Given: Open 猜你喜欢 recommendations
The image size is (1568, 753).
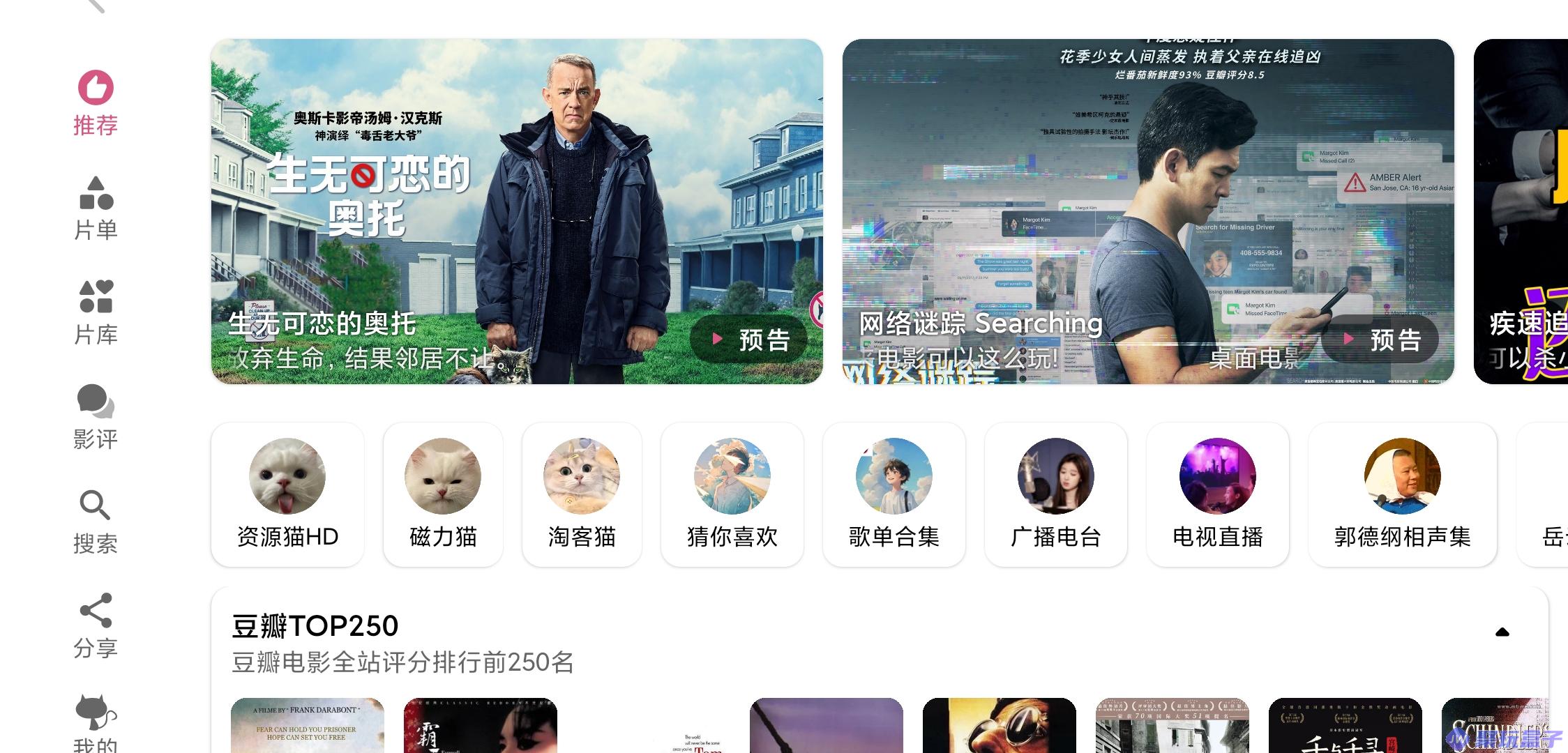Looking at the screenshot, I should click(732, 494).
